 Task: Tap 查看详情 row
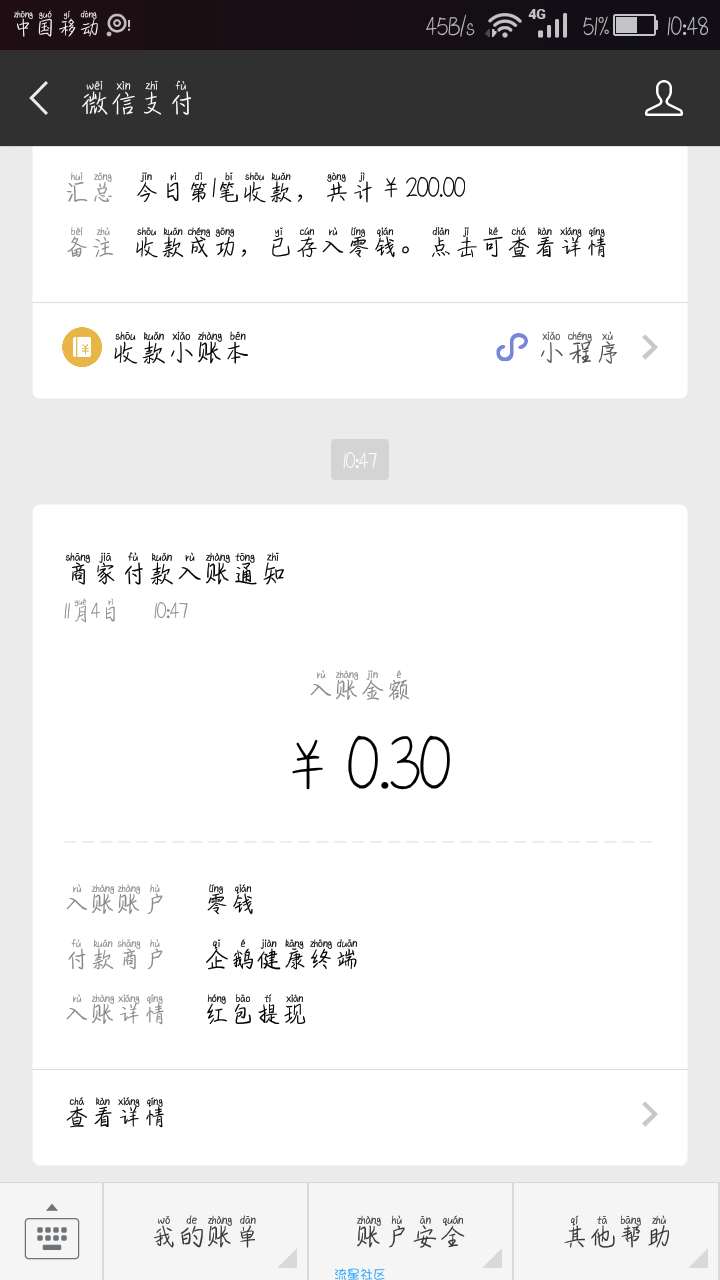tap(360, 1114)
